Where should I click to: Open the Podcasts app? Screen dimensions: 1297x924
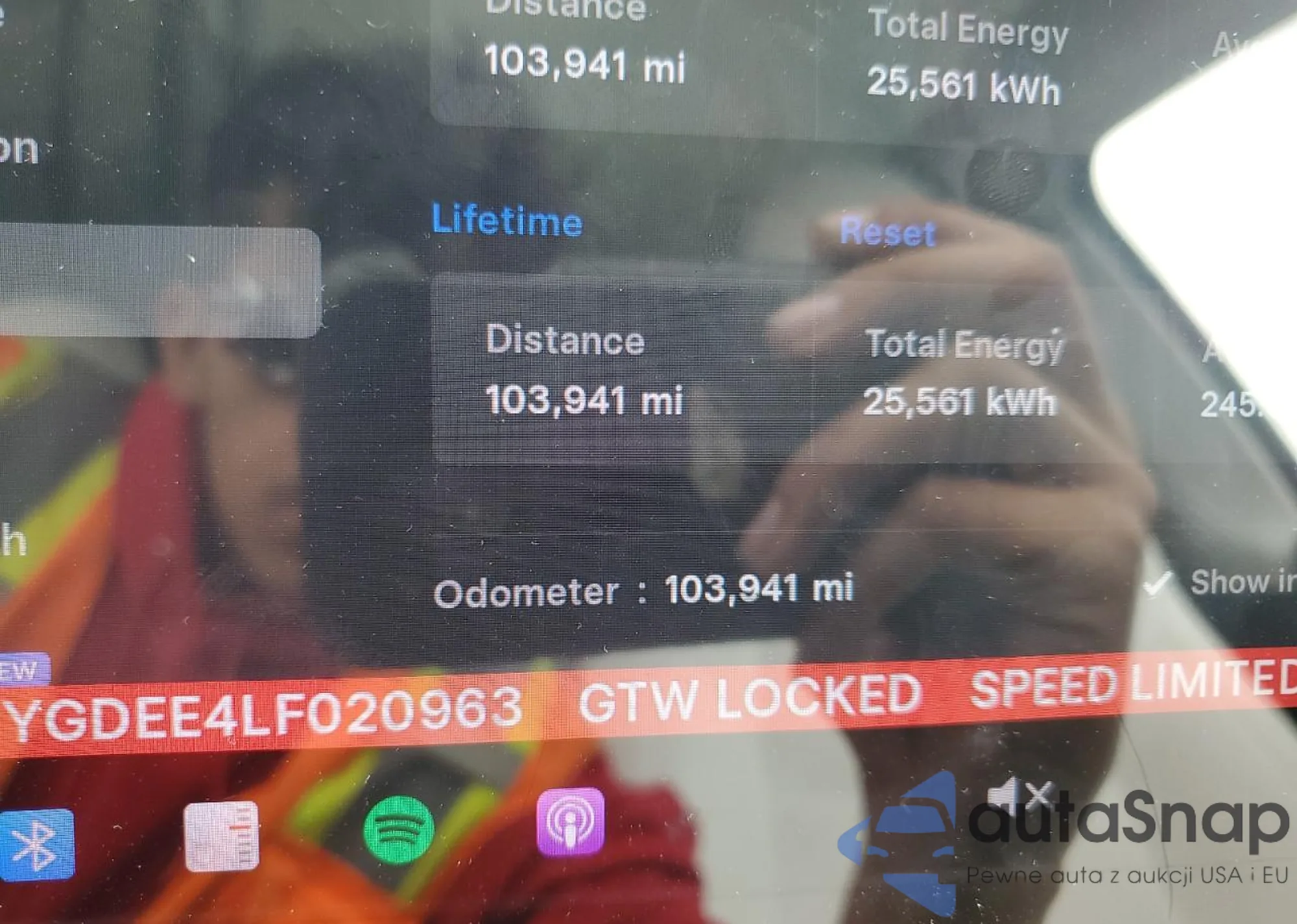pyautogui.click(x=571, y=822)
